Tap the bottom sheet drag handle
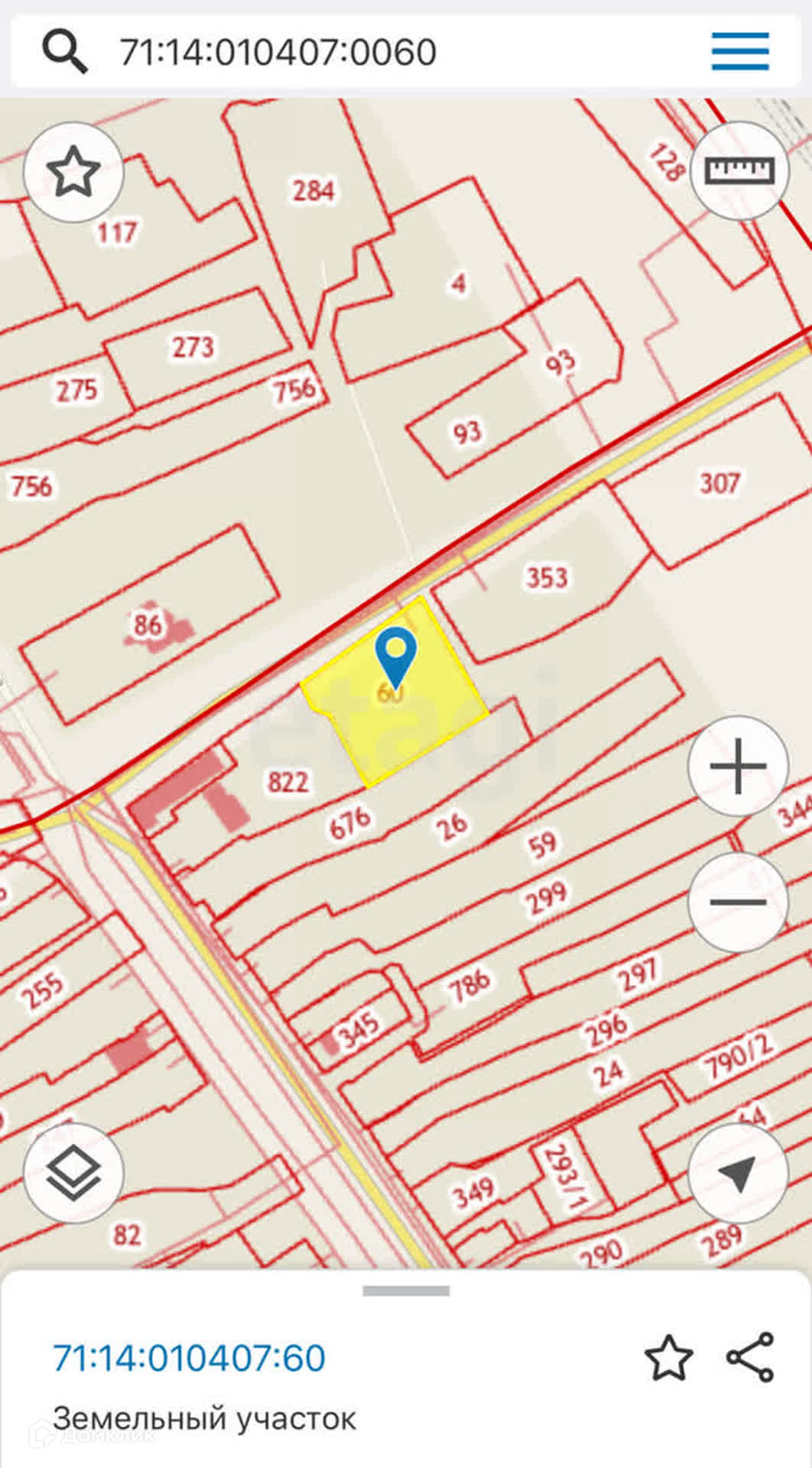Screen dimensions: 812x1468 click(406, 1291)
